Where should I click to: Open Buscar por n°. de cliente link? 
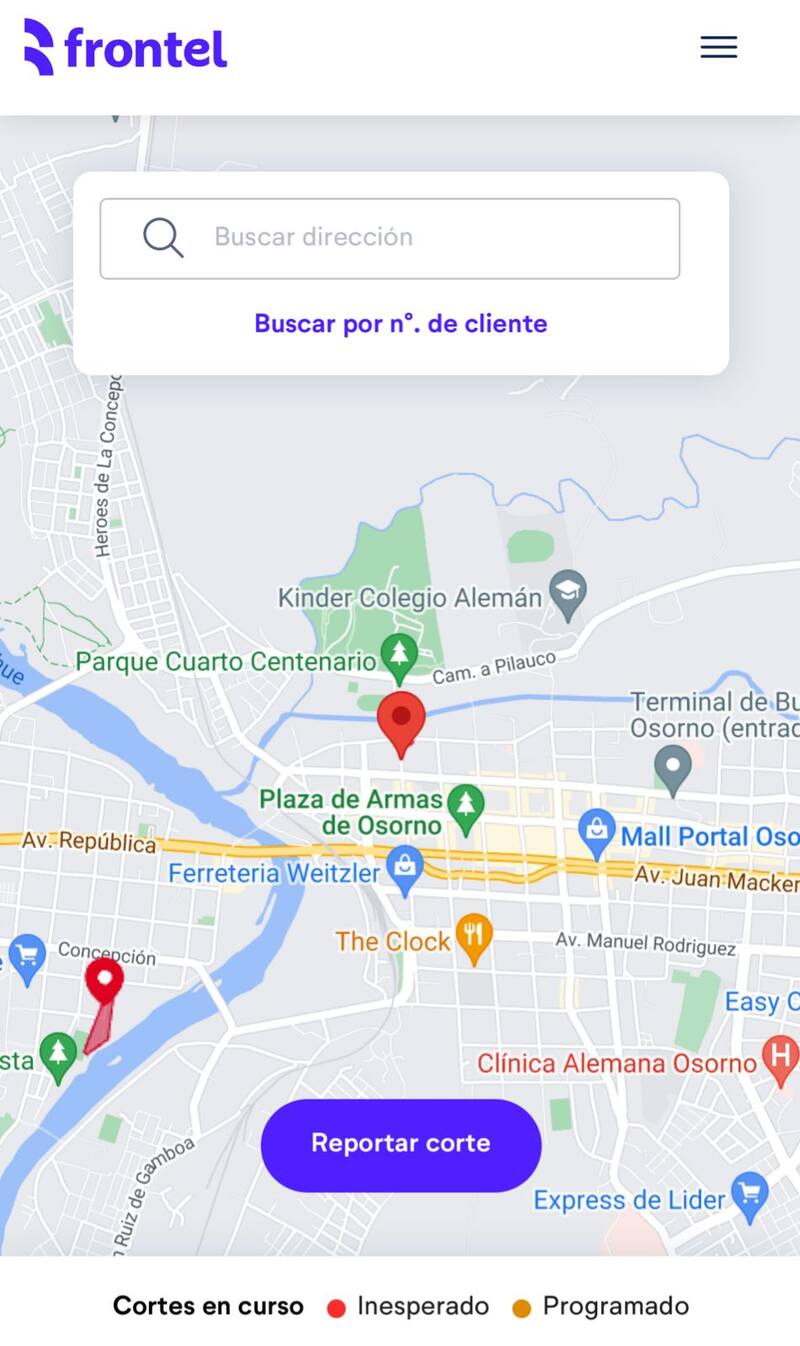[x=400, y=324]
